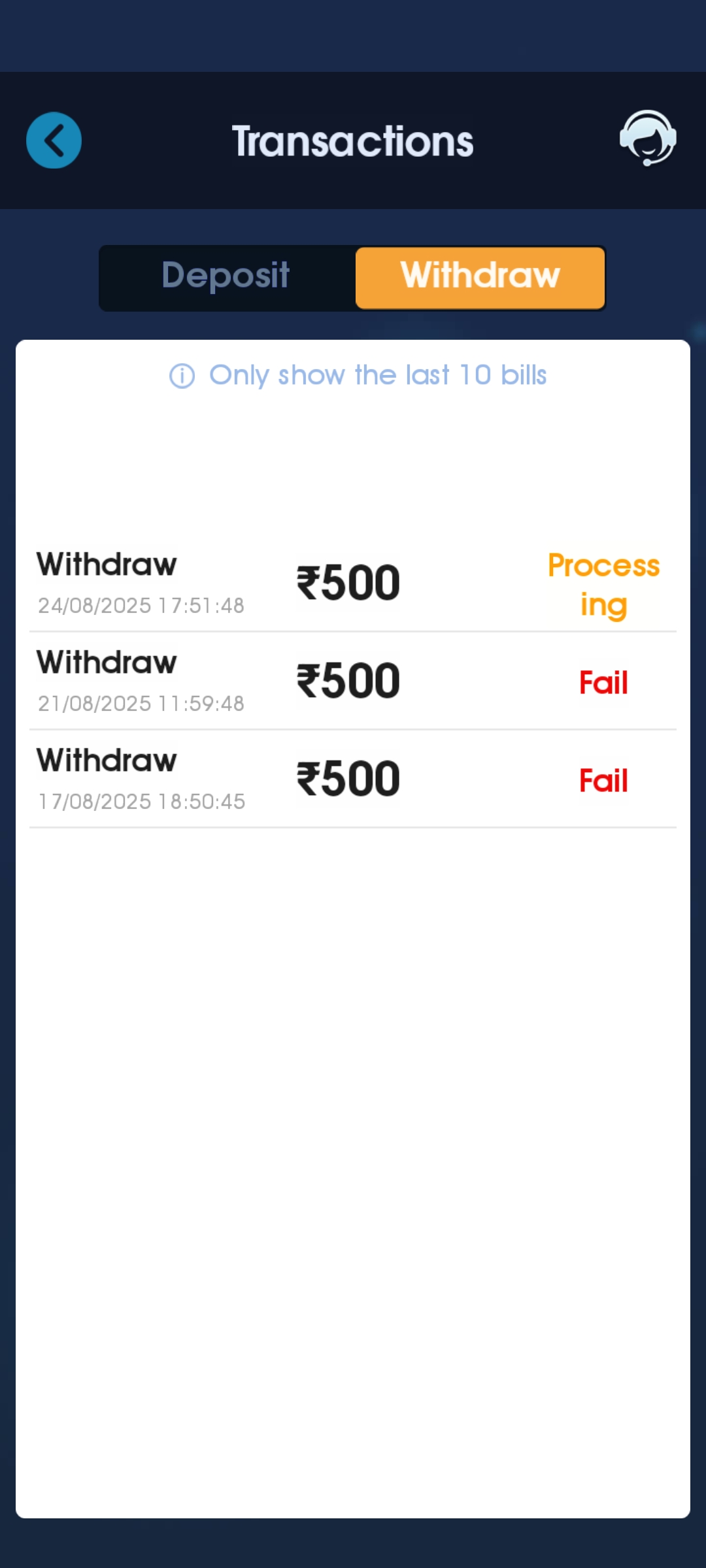This screenshot has height=1568, width=706.
Task: Go back from the Transactions screen
Action: point(54,140)
